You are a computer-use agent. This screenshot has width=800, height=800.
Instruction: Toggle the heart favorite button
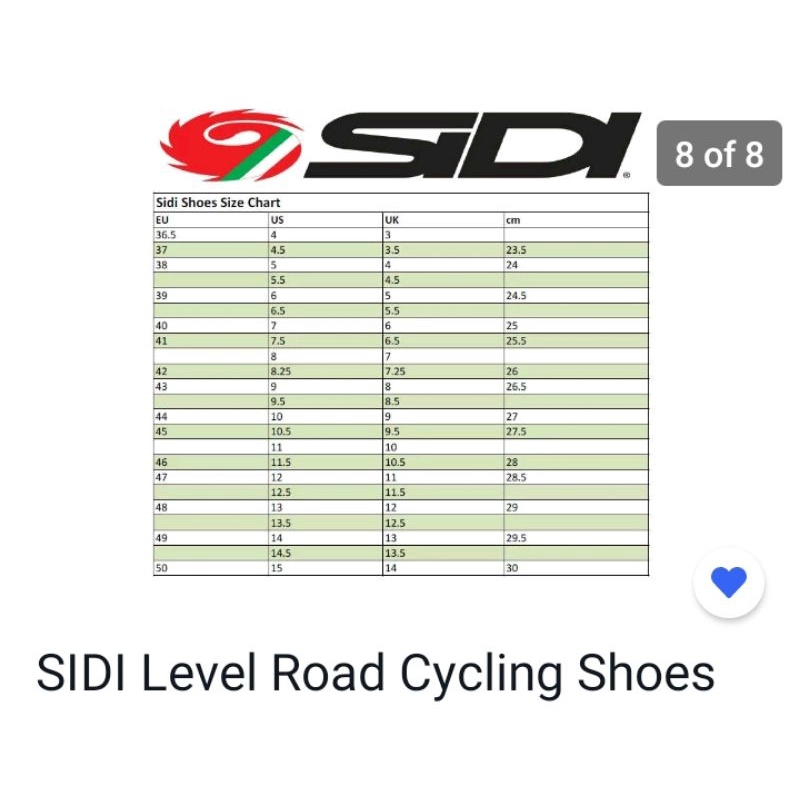(729, 582)
